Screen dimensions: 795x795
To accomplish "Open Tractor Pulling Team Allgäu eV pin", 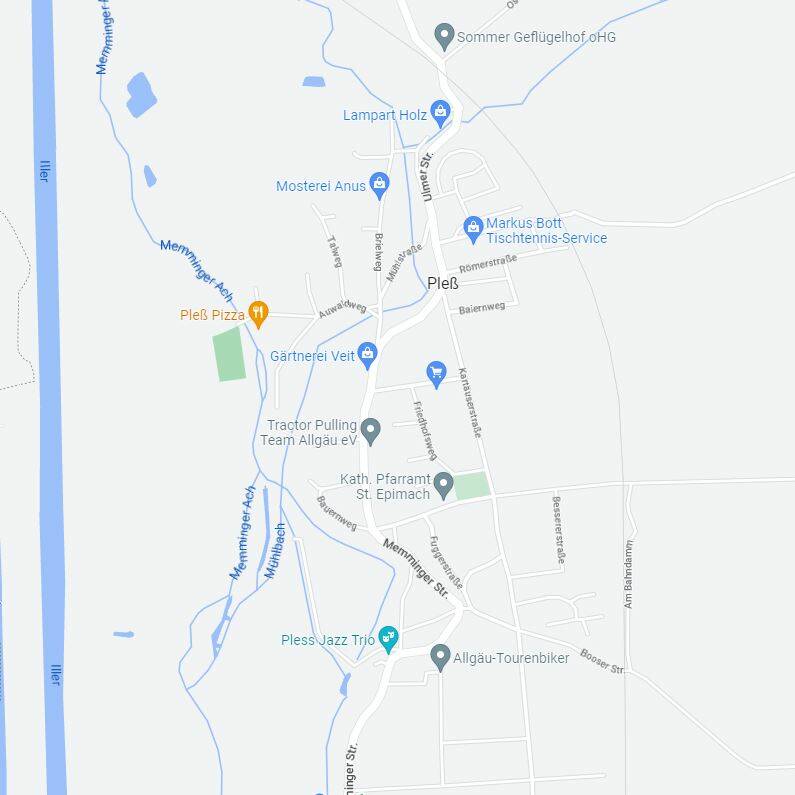I will point(370,431).
